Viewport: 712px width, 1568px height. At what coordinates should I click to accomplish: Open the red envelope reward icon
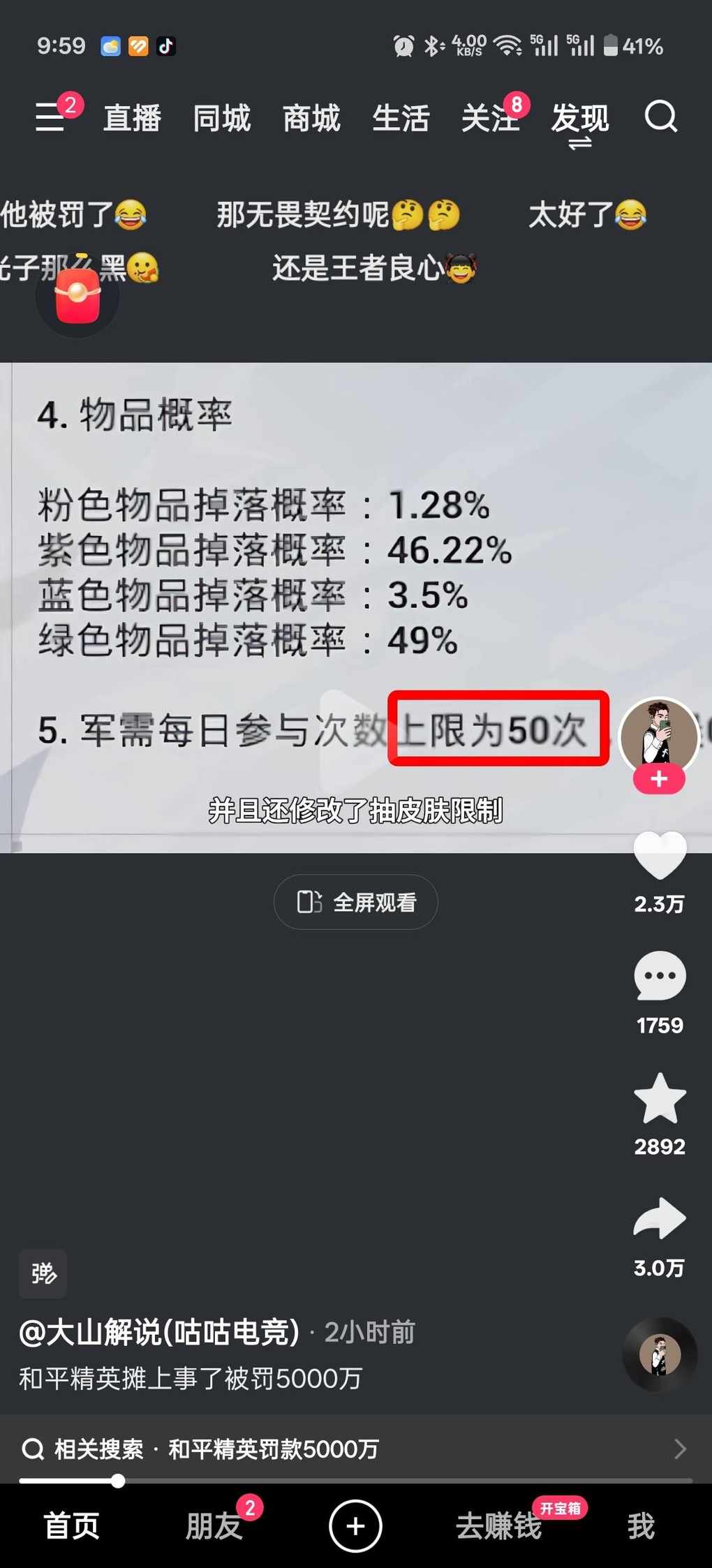click(x=77, y=297)
